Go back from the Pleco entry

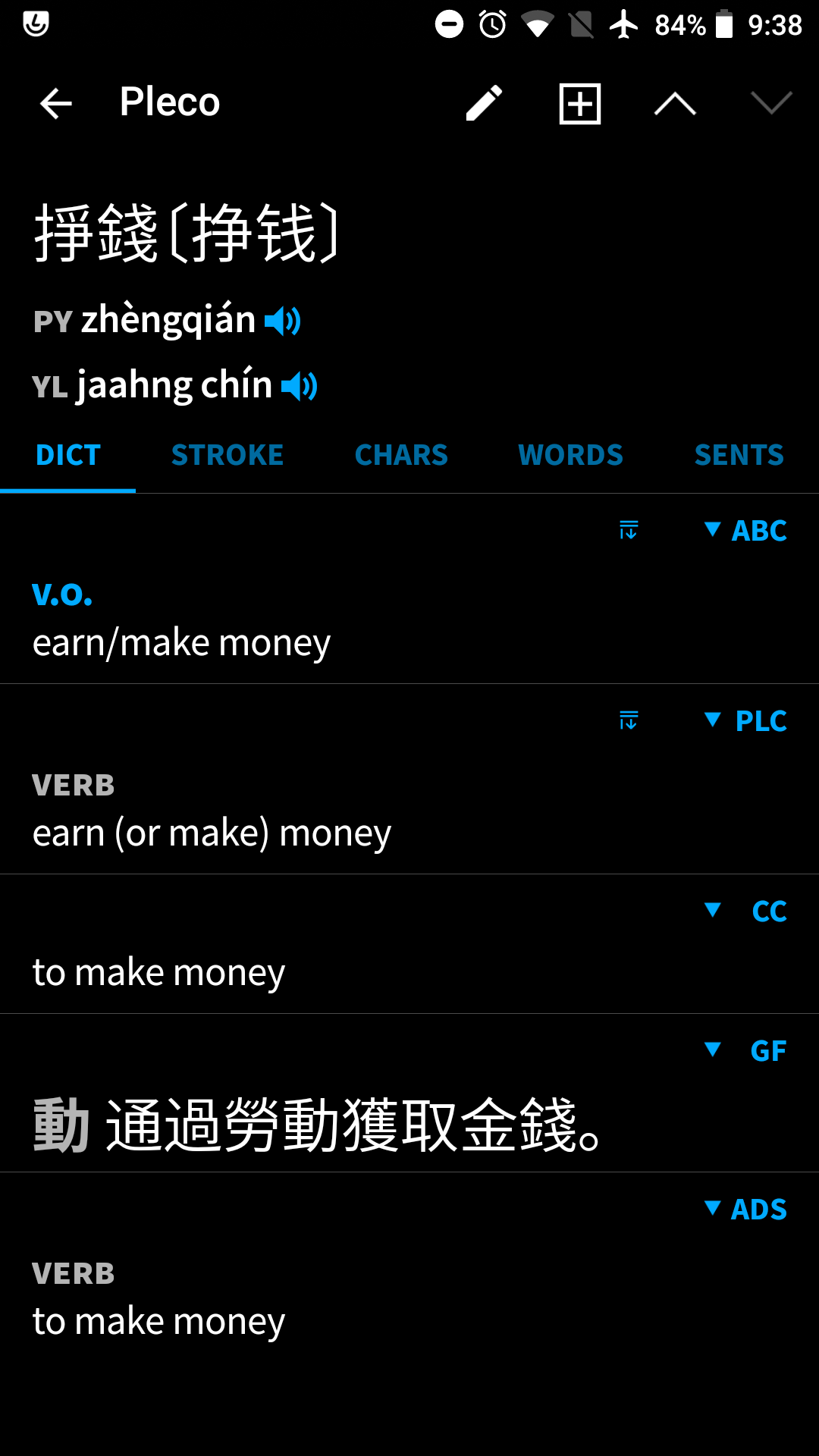click(55, 103)
